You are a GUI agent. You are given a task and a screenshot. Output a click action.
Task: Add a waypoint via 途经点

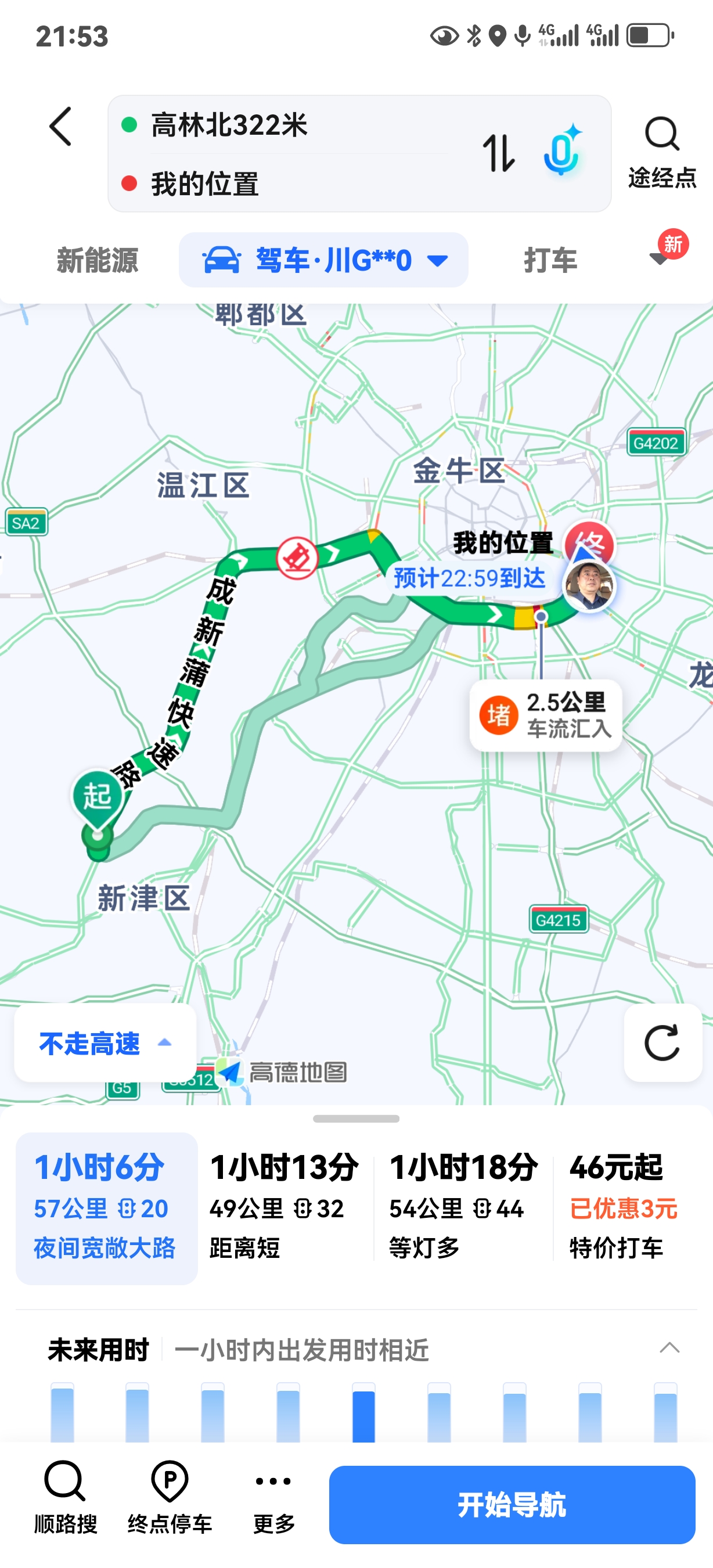(662, 152)
